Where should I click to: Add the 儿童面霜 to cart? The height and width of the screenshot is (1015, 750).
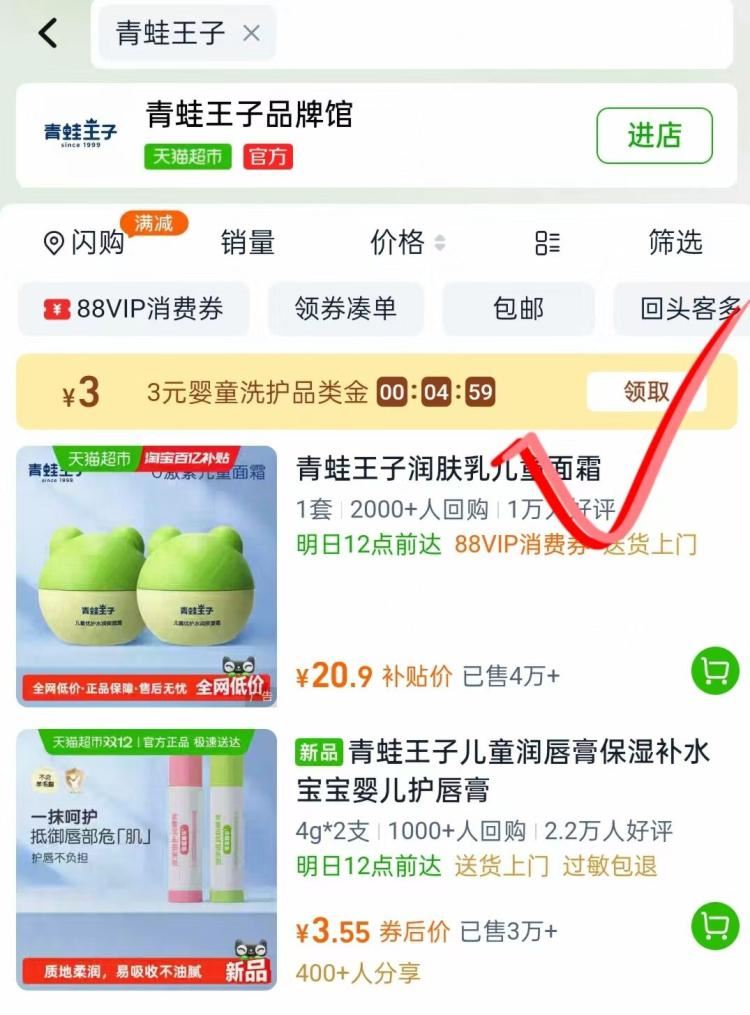[715, 671]
